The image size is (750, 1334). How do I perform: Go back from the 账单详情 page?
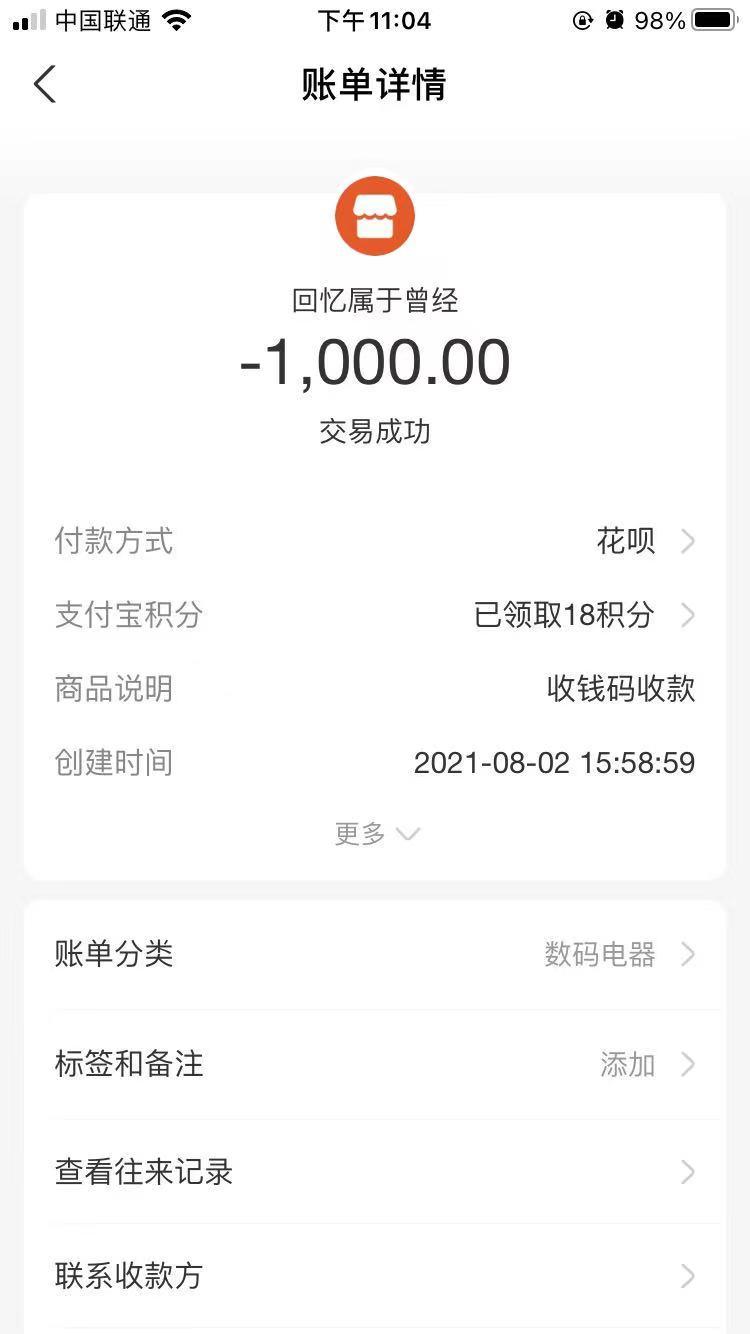point(45,85)
